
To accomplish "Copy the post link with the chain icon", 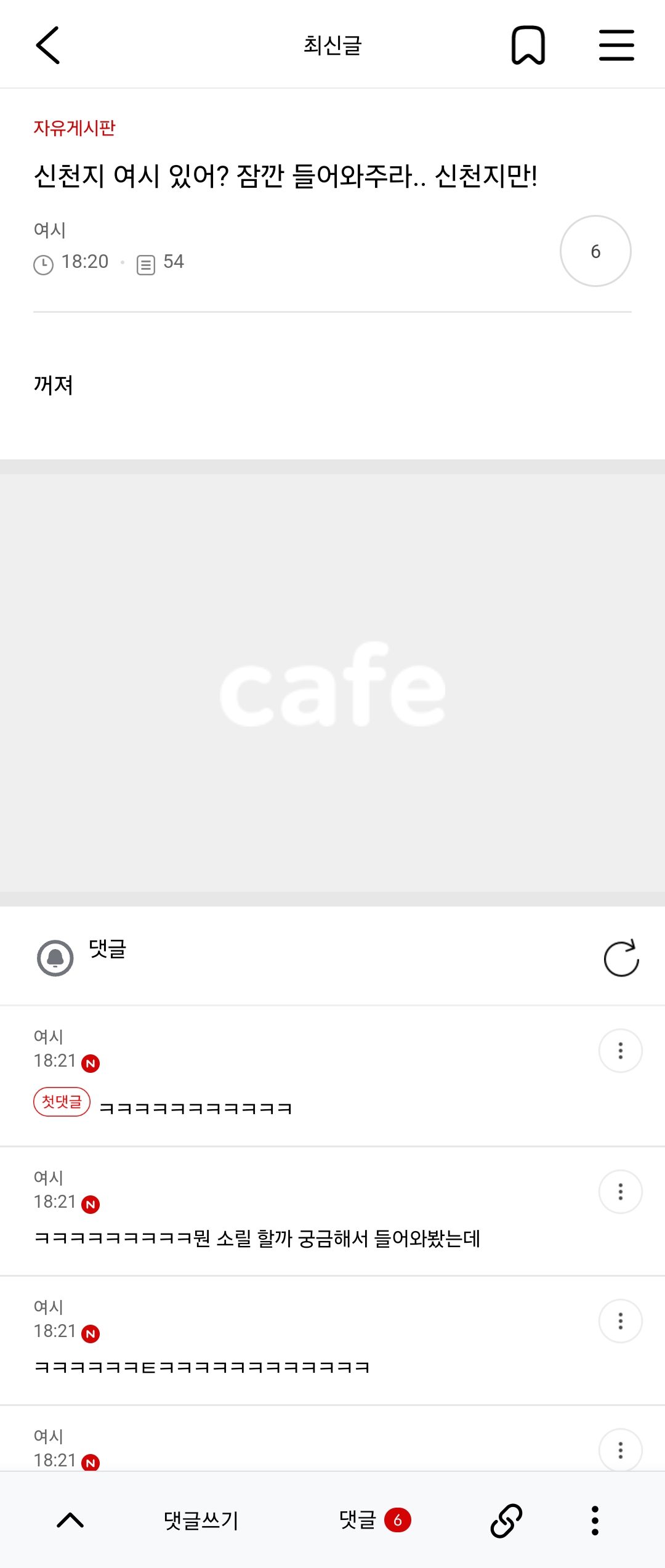I will point(506,1521).
